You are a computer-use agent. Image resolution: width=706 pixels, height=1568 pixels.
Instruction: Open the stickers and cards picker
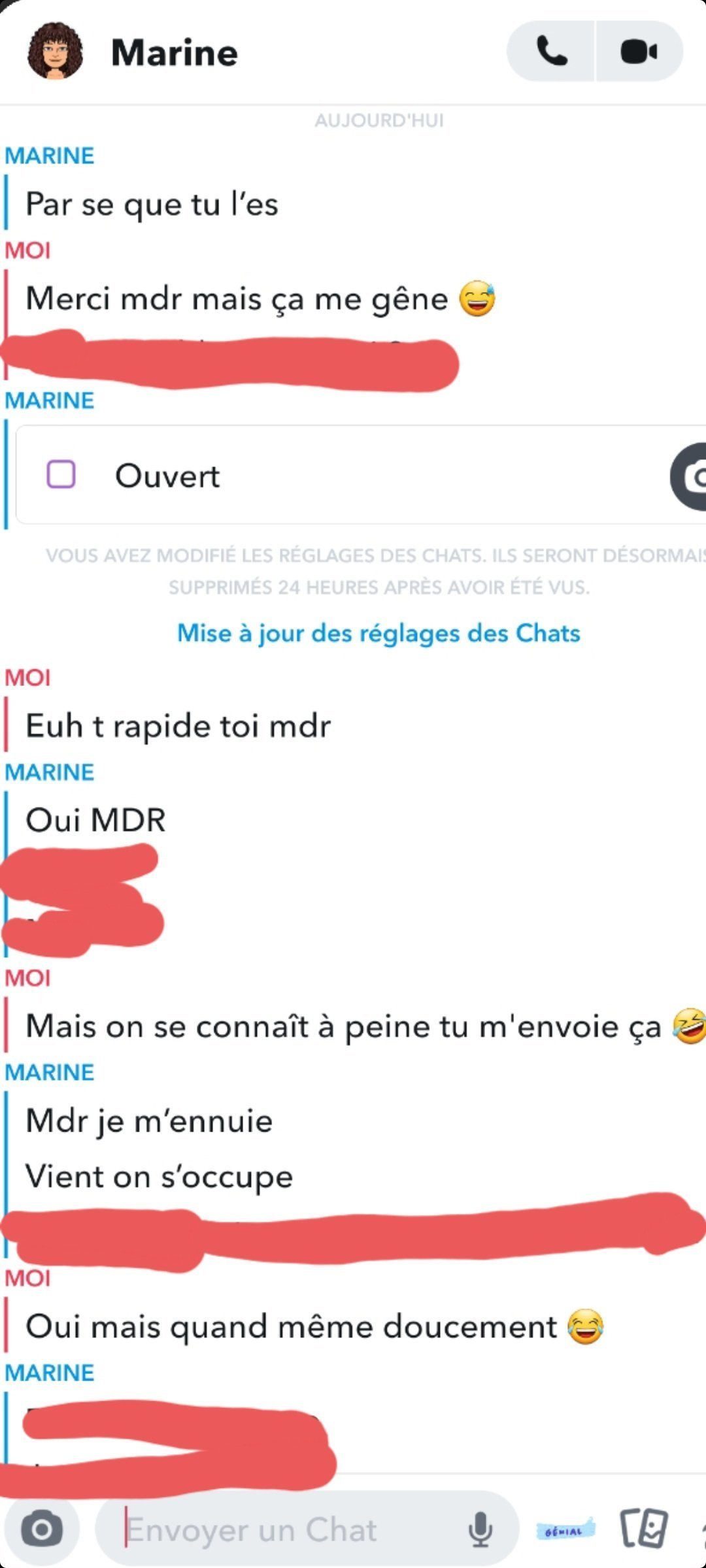point(644,1529)
